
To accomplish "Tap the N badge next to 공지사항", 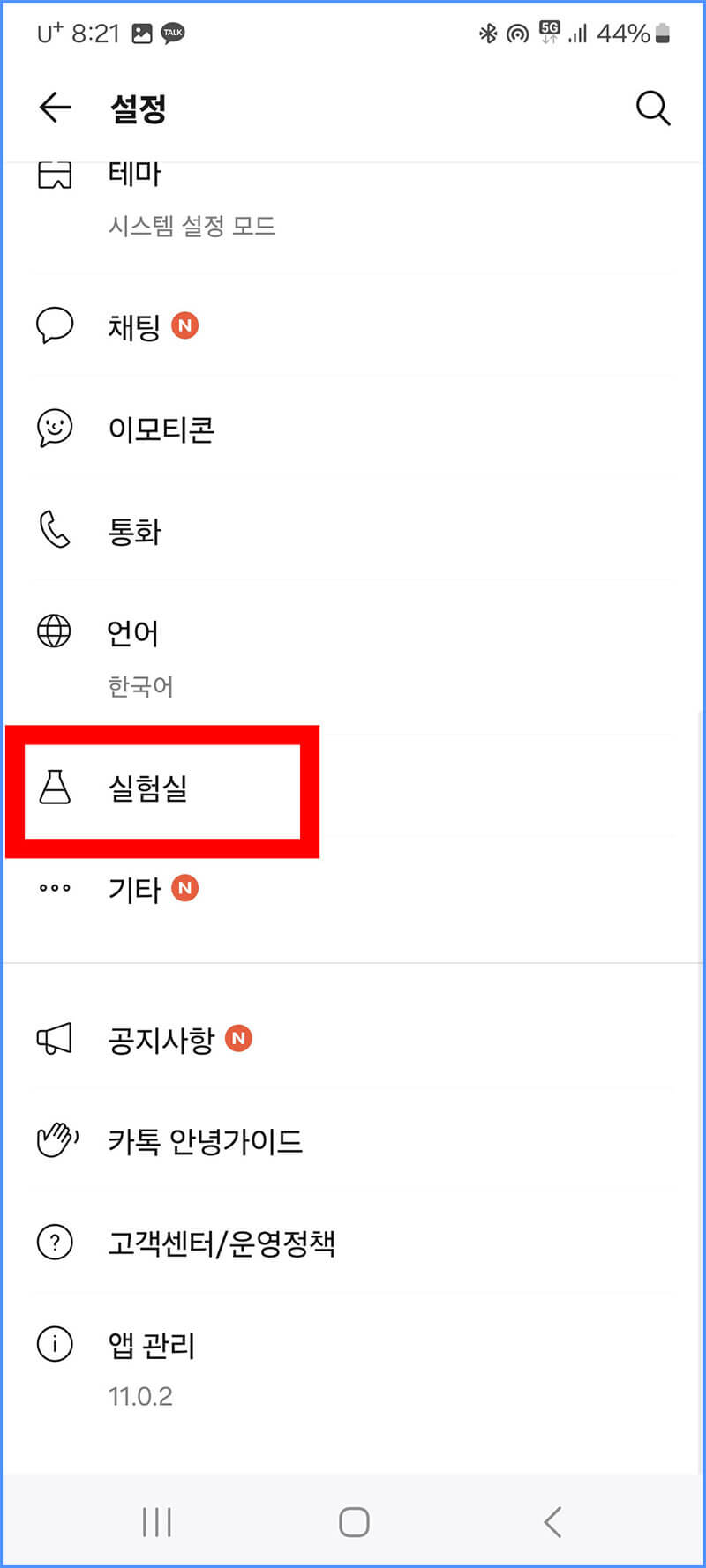I will point(237,1039).
